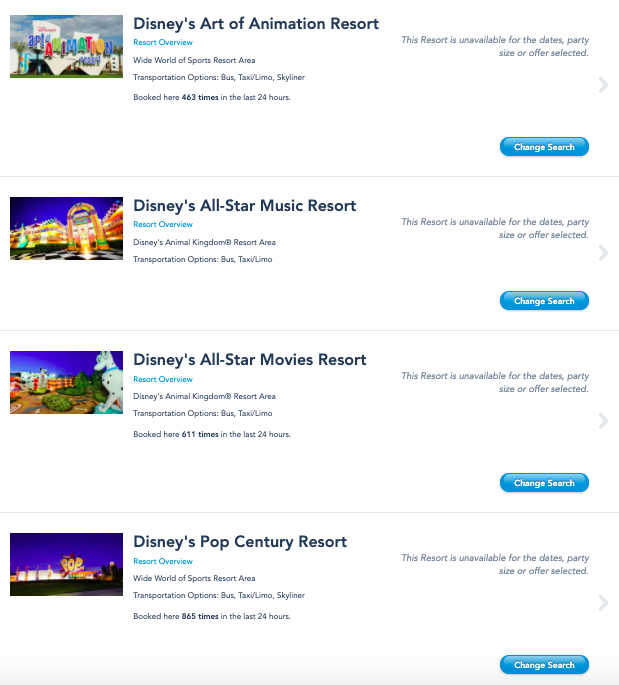Expand the All-Star Music Resort chevron
This screenshot has height=685, width=619.
pyautogui.click(x=603, y=253)
